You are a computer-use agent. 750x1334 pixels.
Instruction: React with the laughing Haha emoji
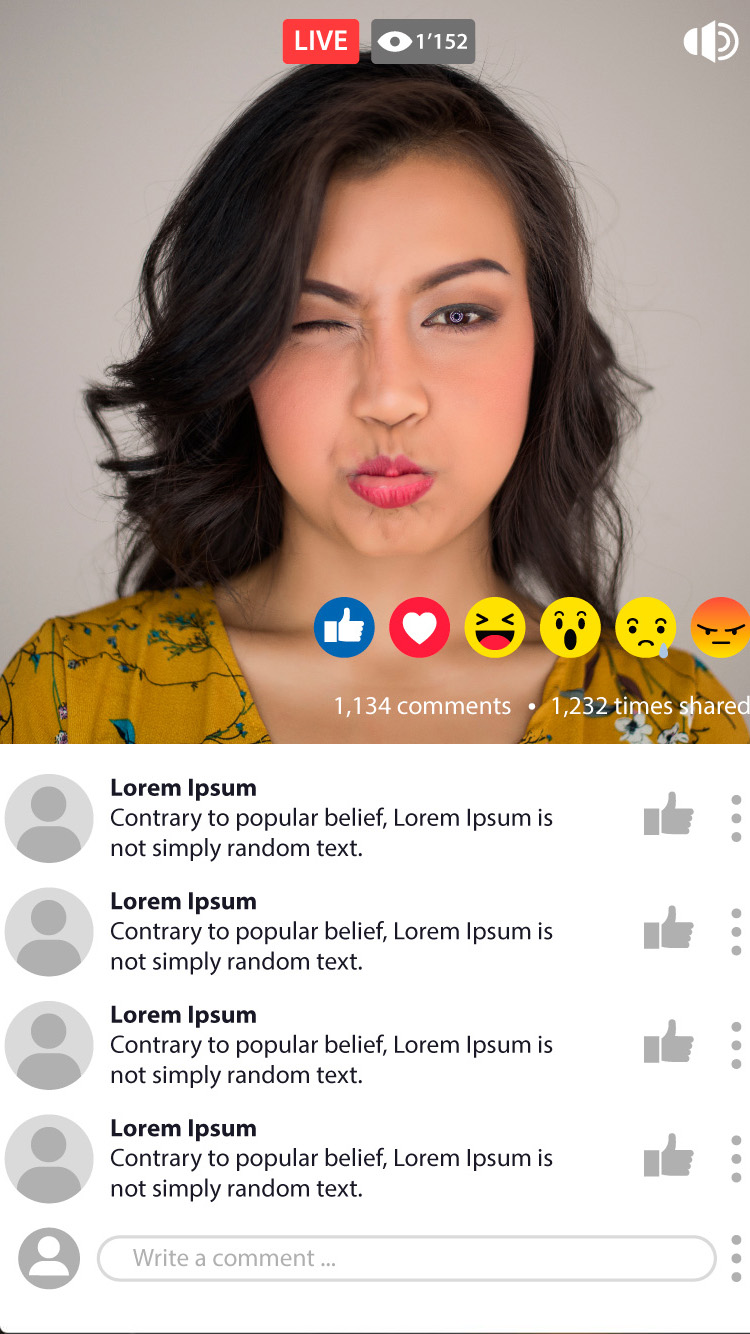[495, 628]
